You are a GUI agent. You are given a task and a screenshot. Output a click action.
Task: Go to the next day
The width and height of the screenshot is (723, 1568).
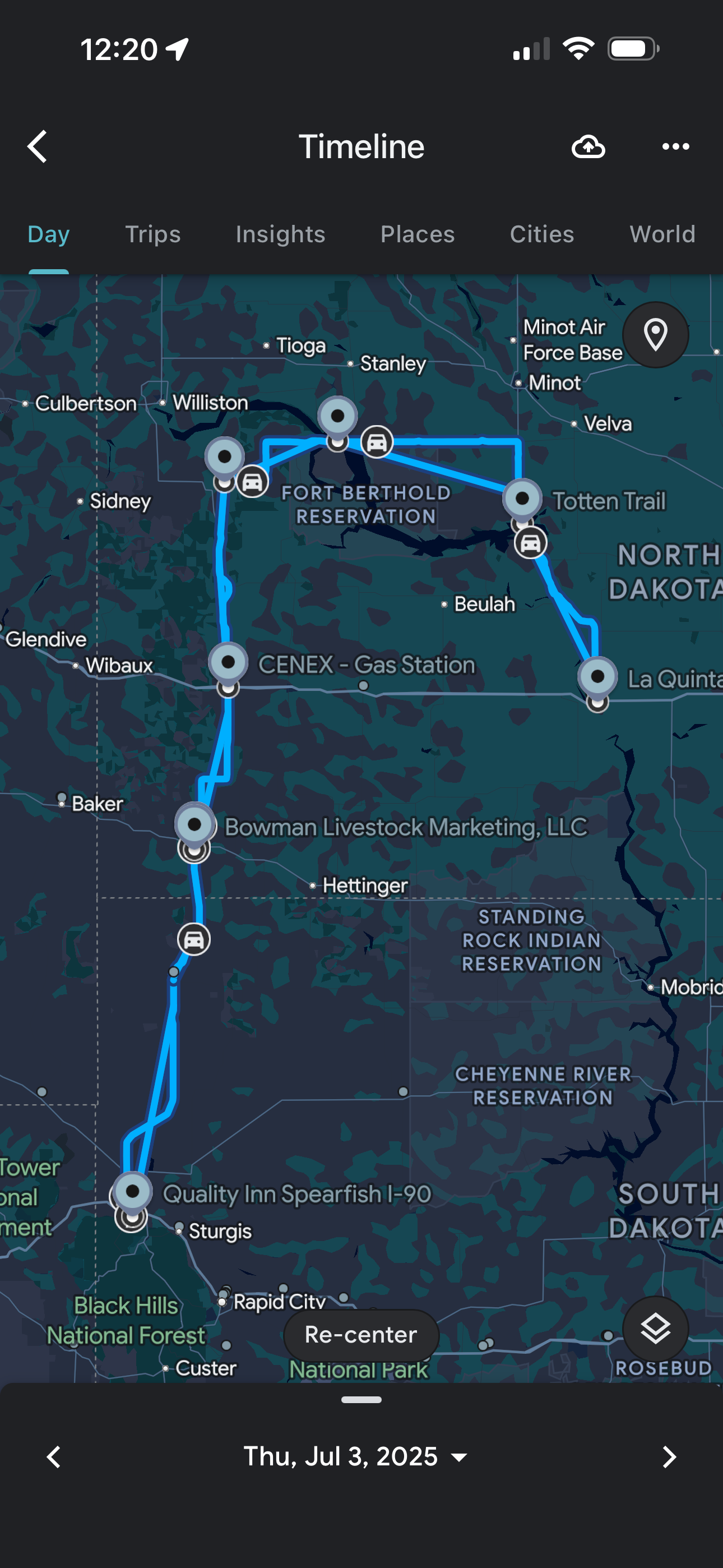tap(669, 1457)
